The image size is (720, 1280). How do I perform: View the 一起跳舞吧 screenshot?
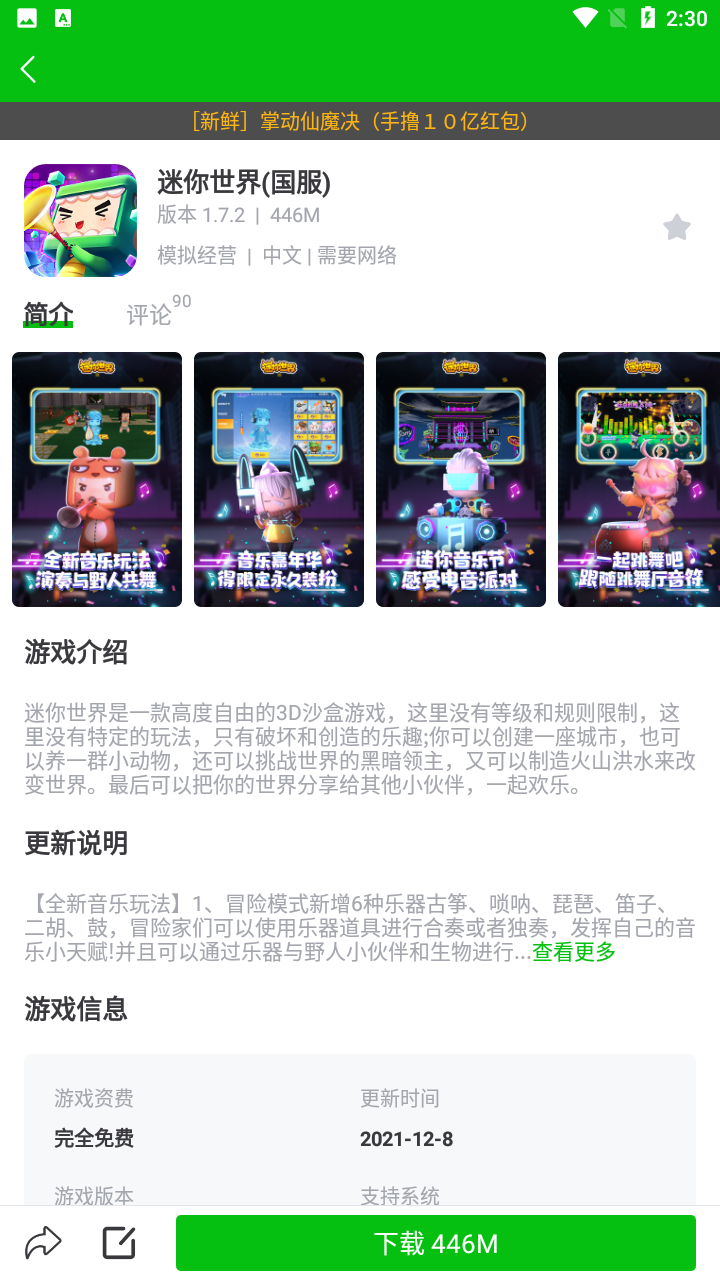coord(638,479)
